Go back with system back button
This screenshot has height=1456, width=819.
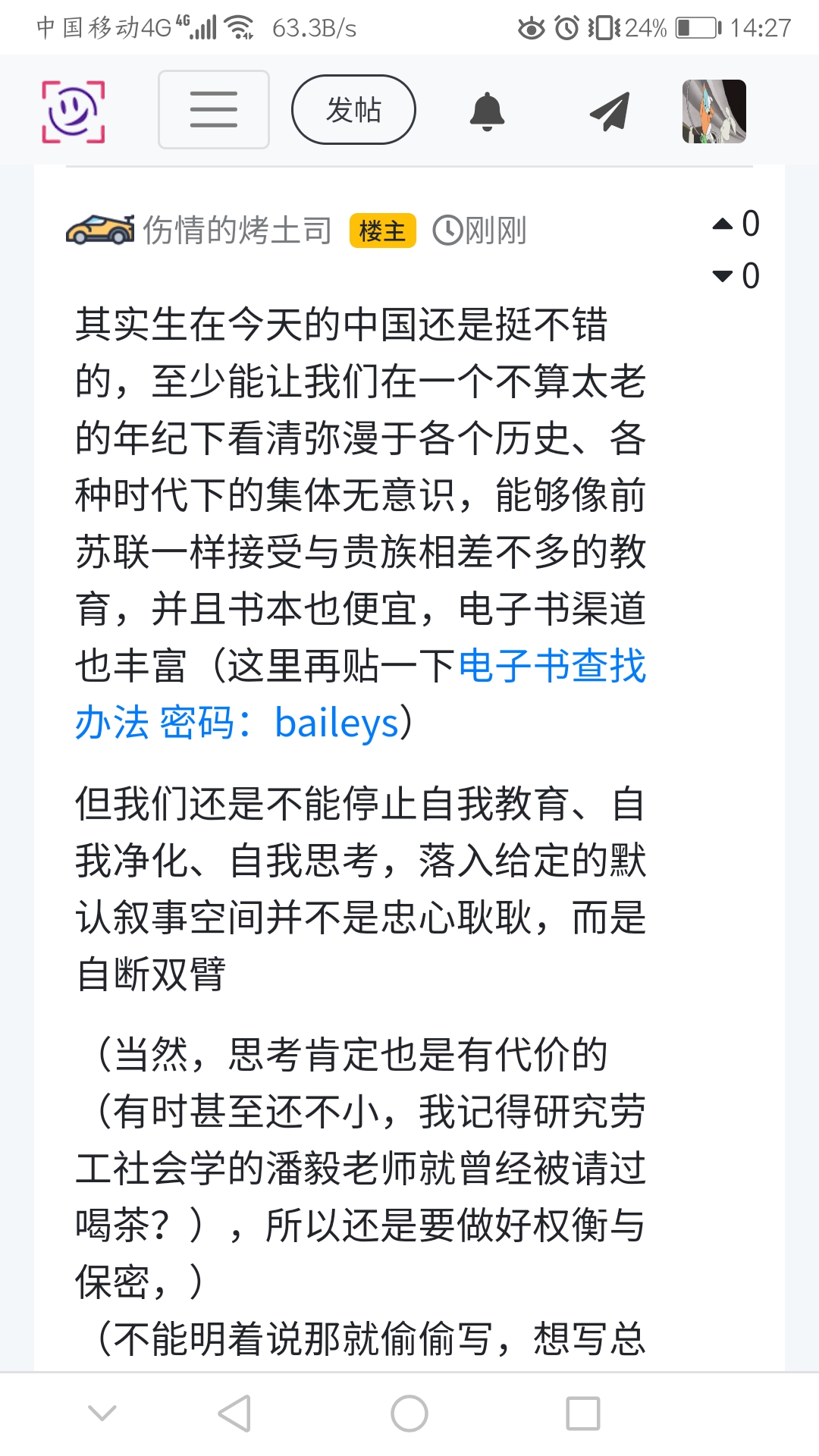coord(234,1414)
